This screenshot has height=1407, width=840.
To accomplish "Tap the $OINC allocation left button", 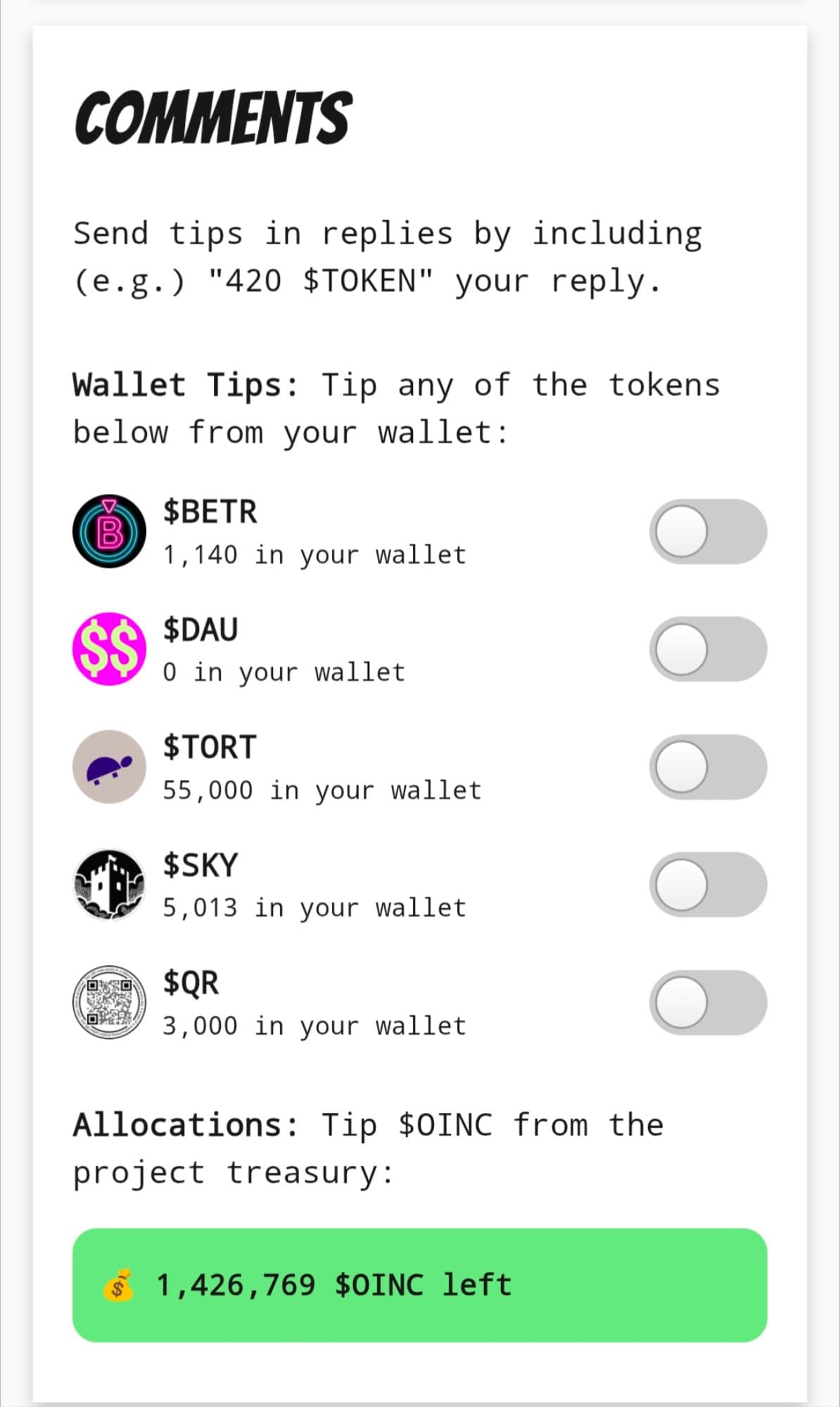I will tap(419, 1285).
